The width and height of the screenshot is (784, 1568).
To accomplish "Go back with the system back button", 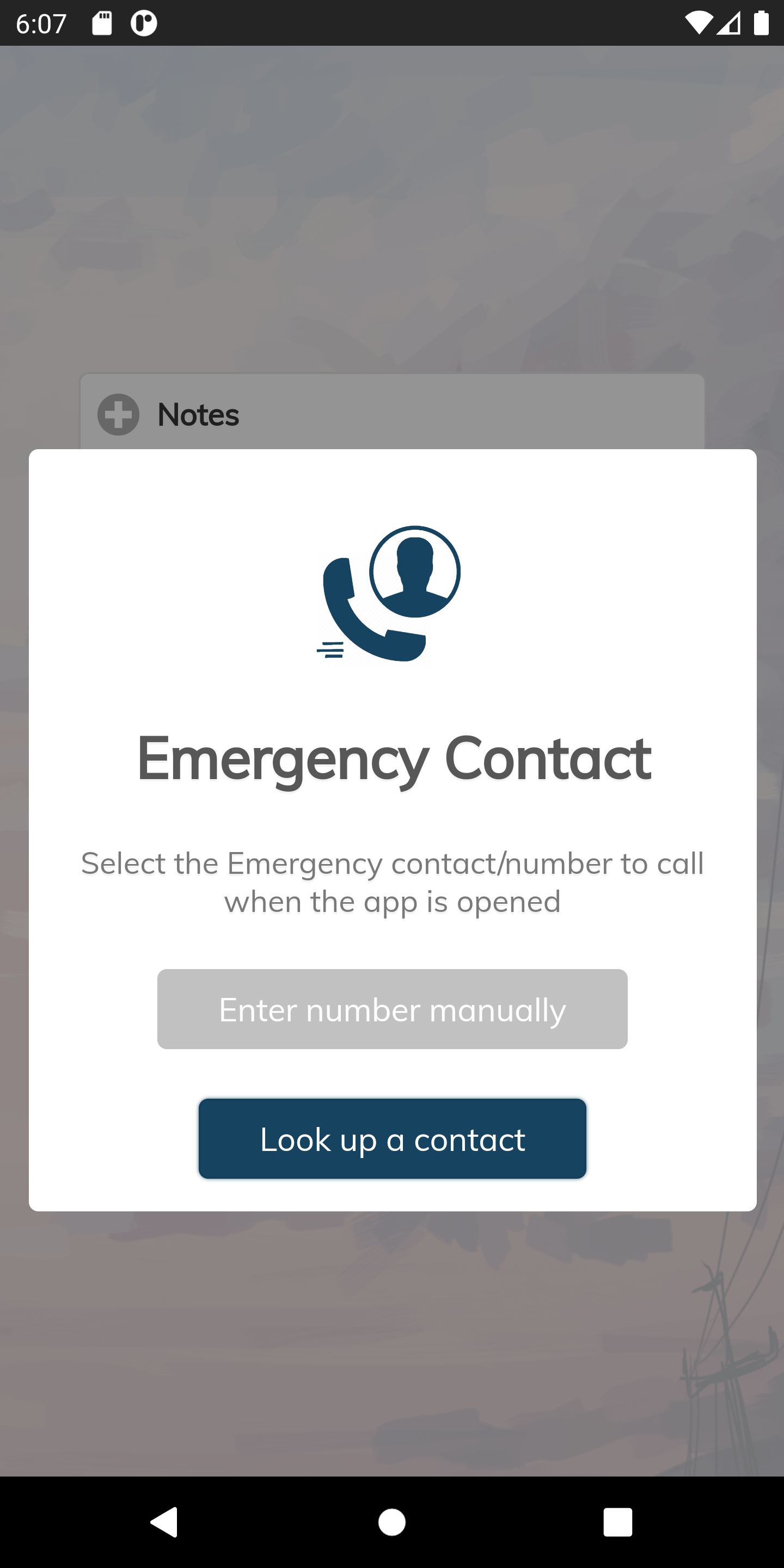I will pos(164,1522).
